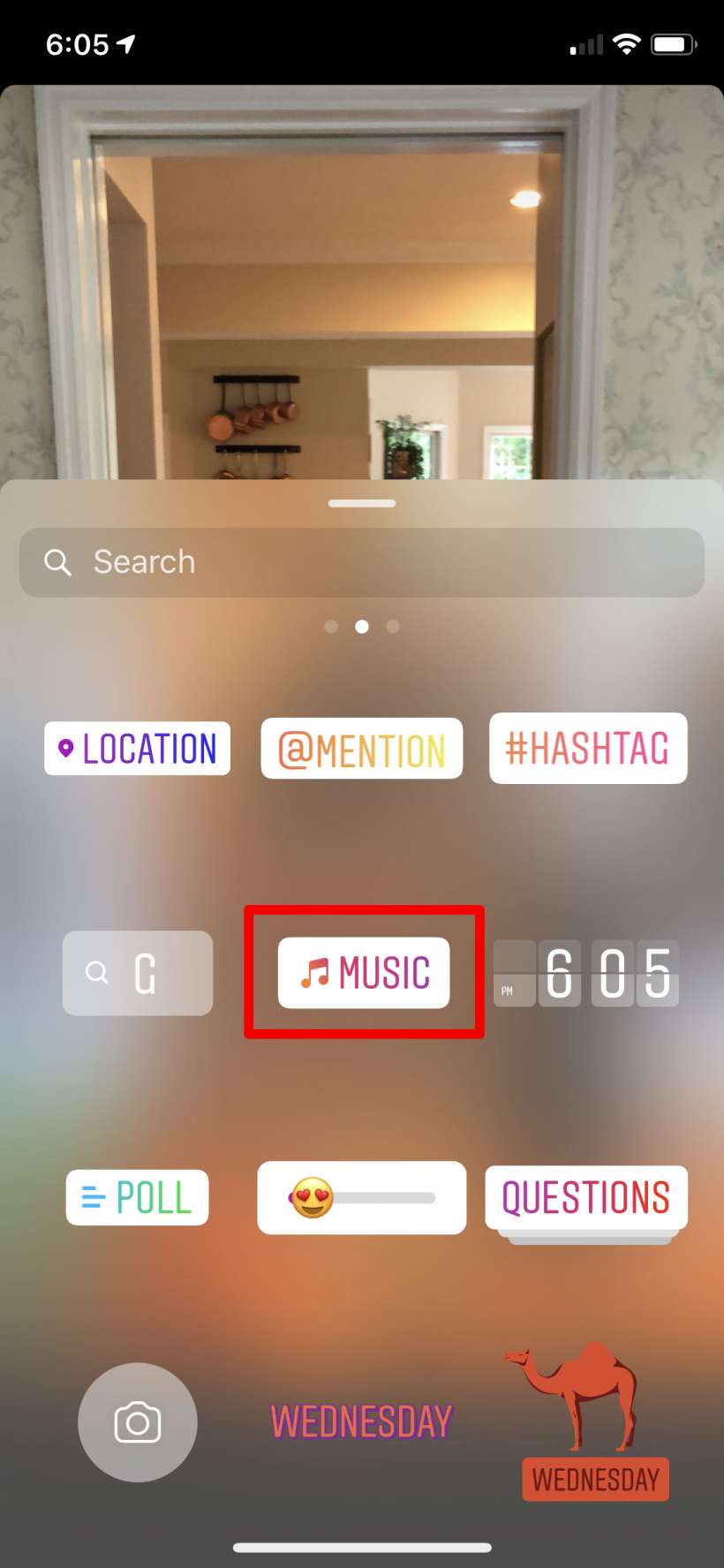
Task: Open the GIF search sticker
Action: [138, 973]
